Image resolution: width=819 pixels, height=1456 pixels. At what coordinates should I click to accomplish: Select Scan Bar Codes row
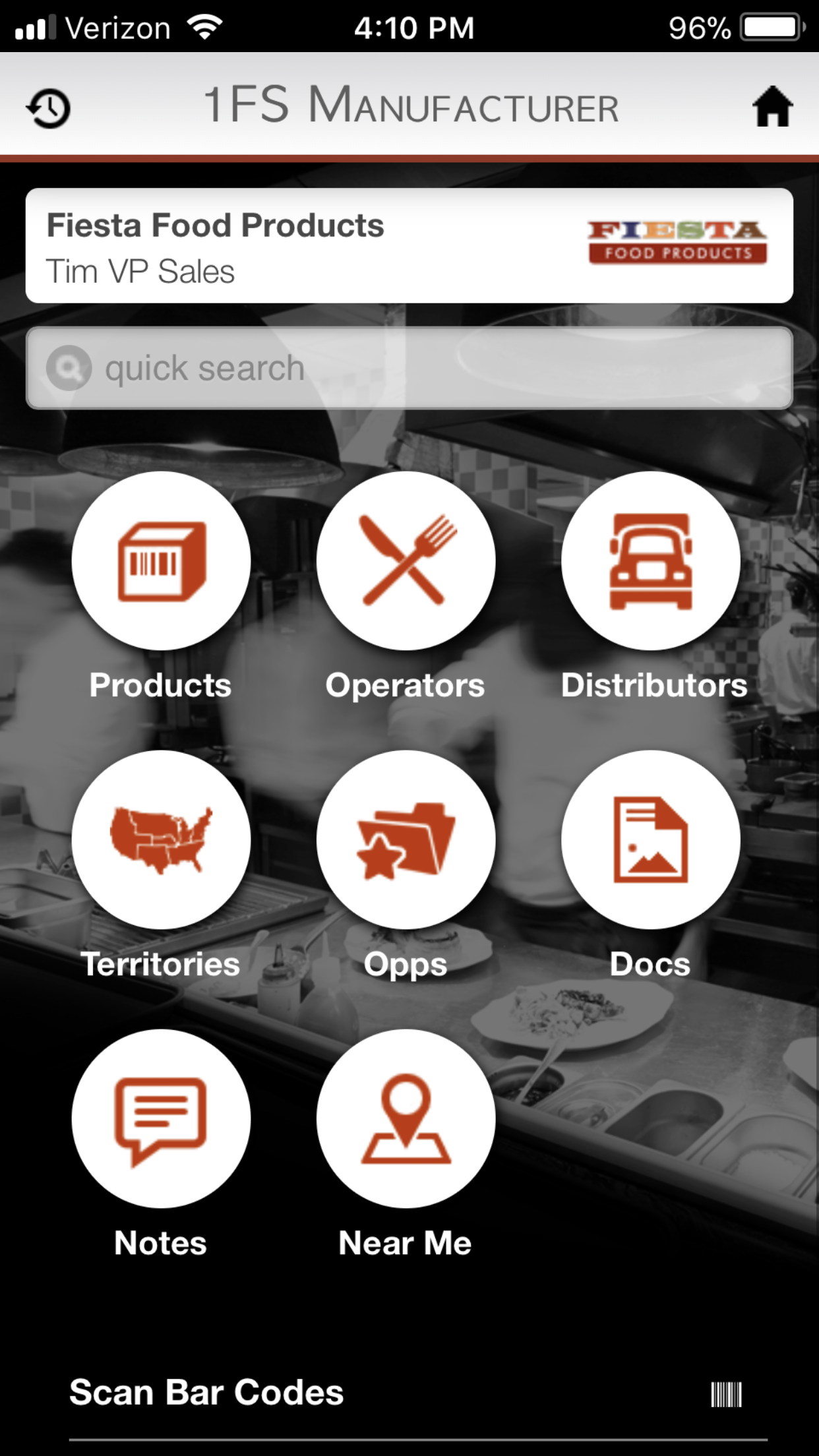coord(409,1393)
